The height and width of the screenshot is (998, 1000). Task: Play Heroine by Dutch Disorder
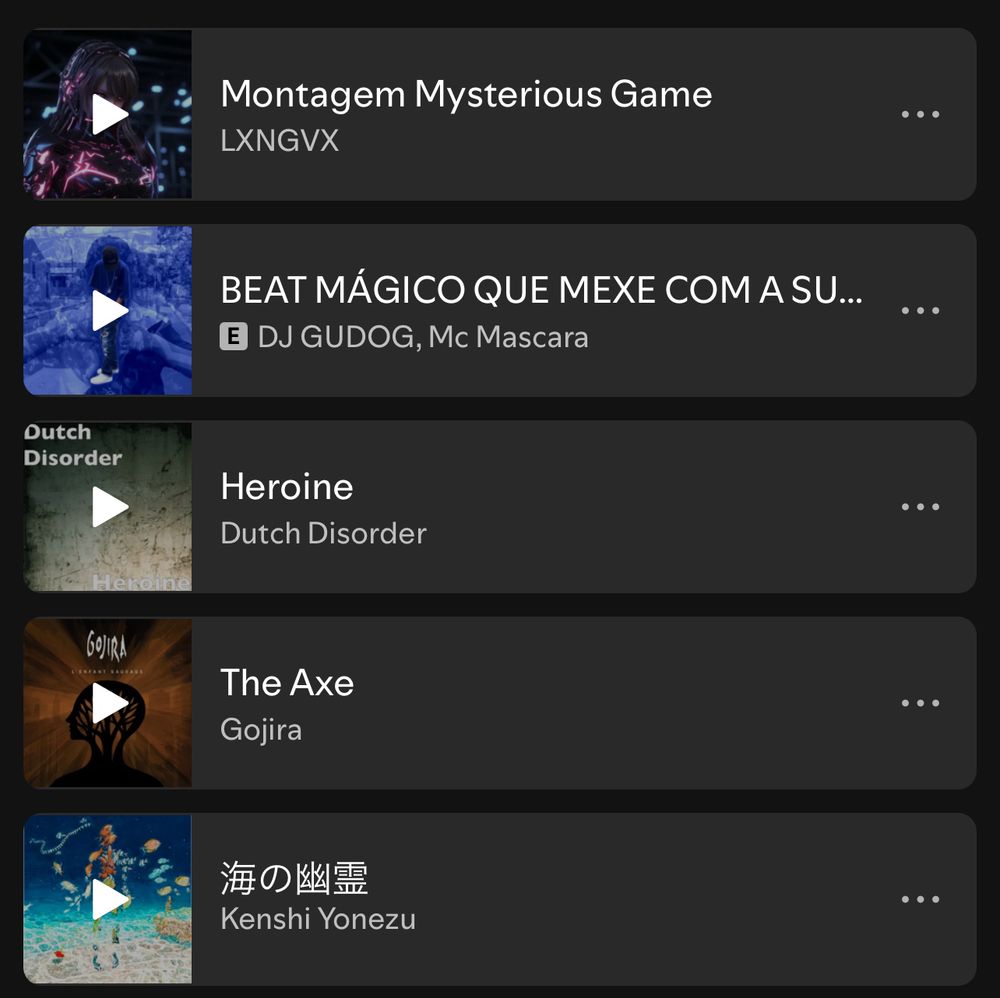(108, 507)
